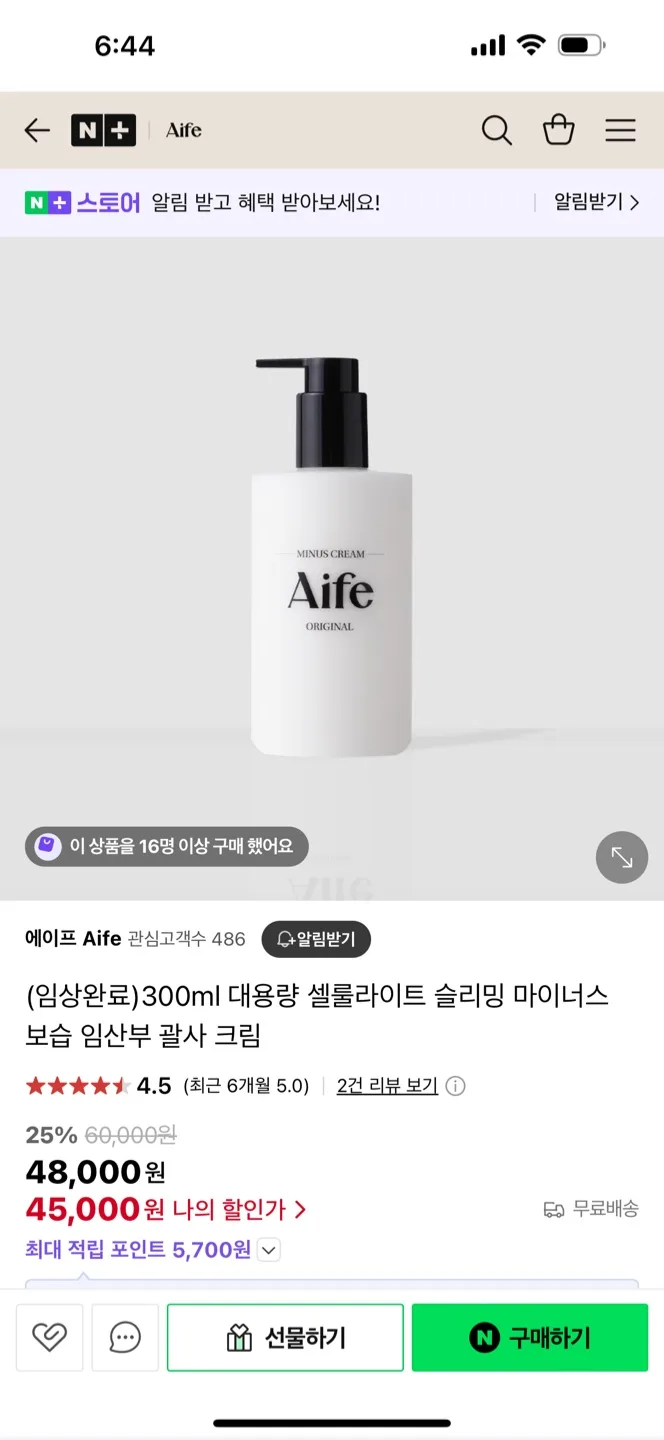Open the shopping cart

click(x=558, y=130)
